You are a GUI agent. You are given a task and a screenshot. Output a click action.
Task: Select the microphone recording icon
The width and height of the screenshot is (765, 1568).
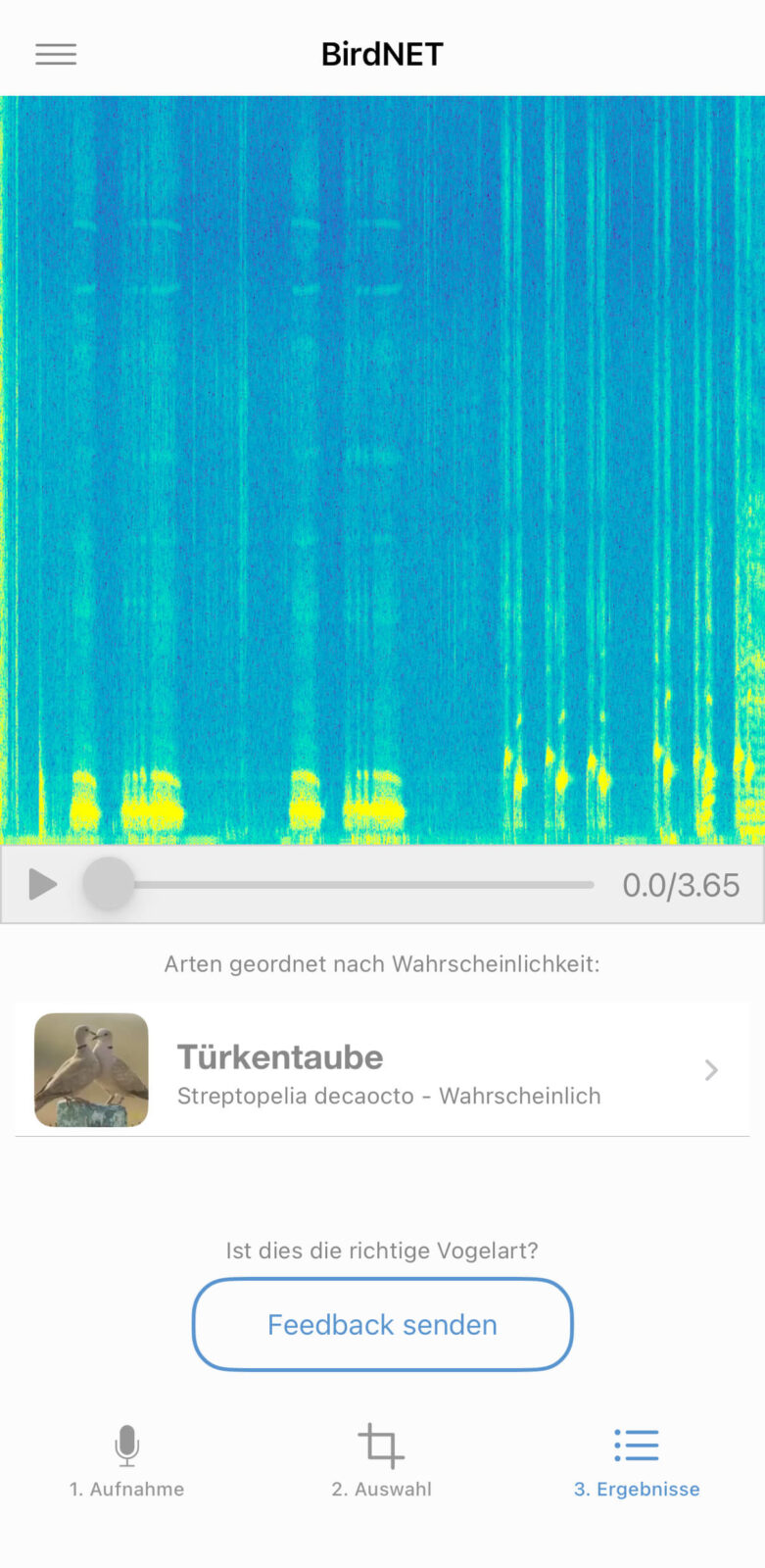point(126,1445)
